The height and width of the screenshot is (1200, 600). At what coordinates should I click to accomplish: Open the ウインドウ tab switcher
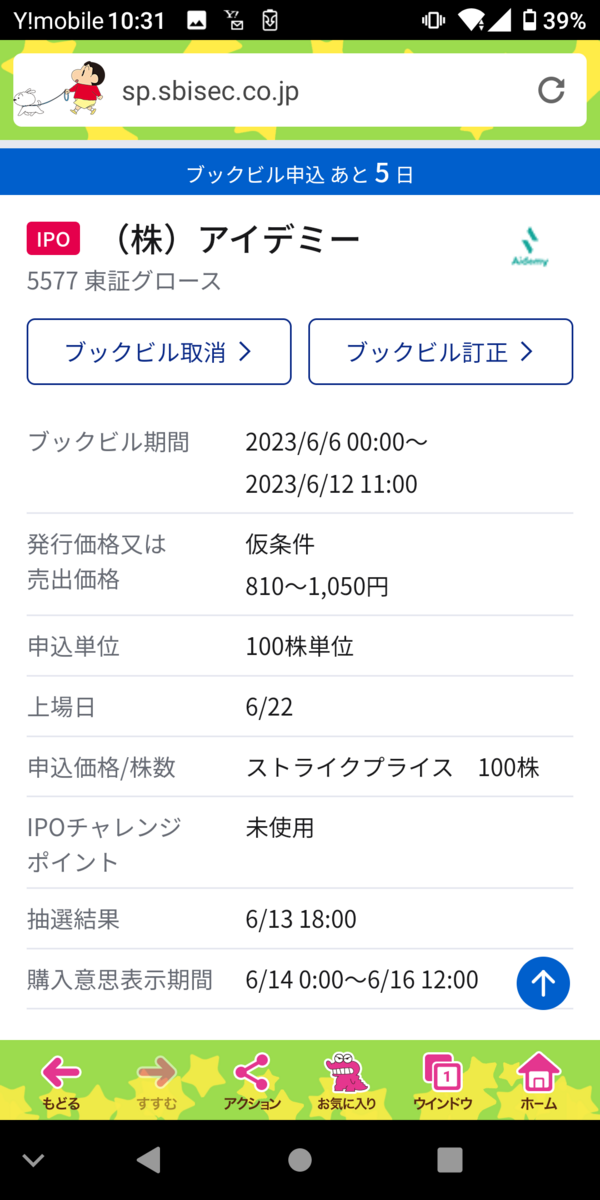pyautogui.click(x=442, y=1082)
